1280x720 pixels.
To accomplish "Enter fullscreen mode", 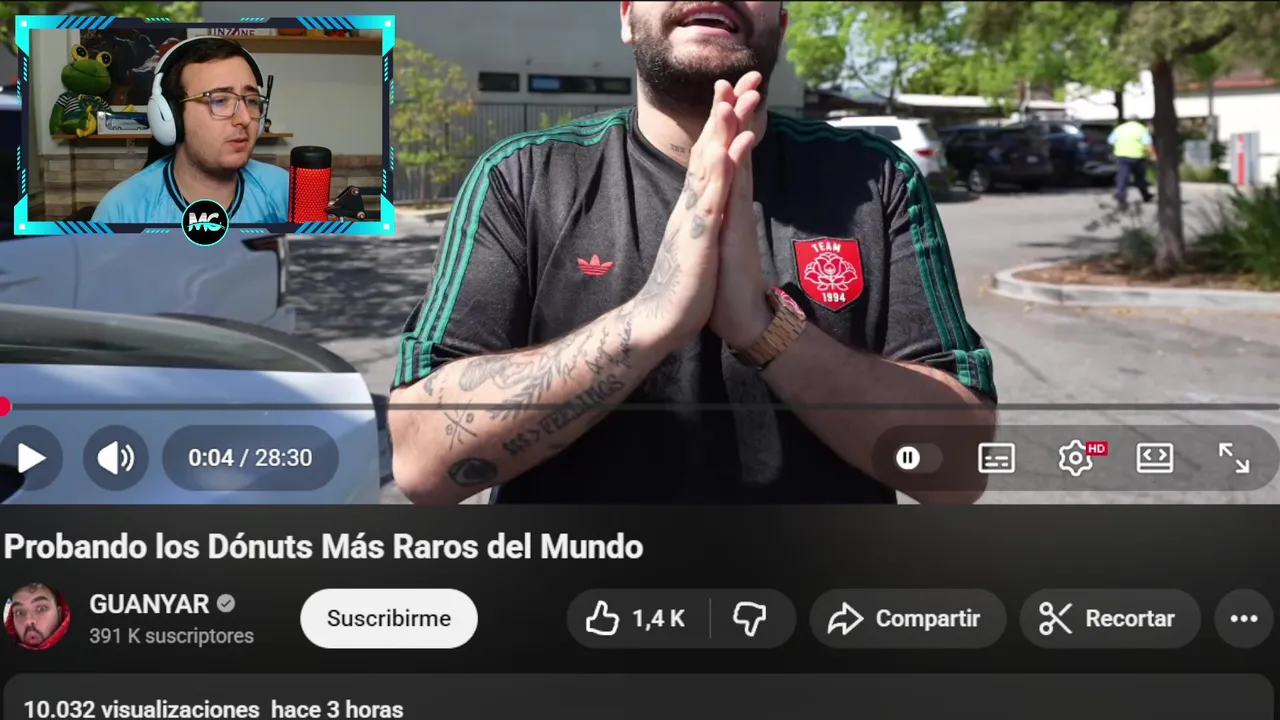I will click(x=1234, y=458).
